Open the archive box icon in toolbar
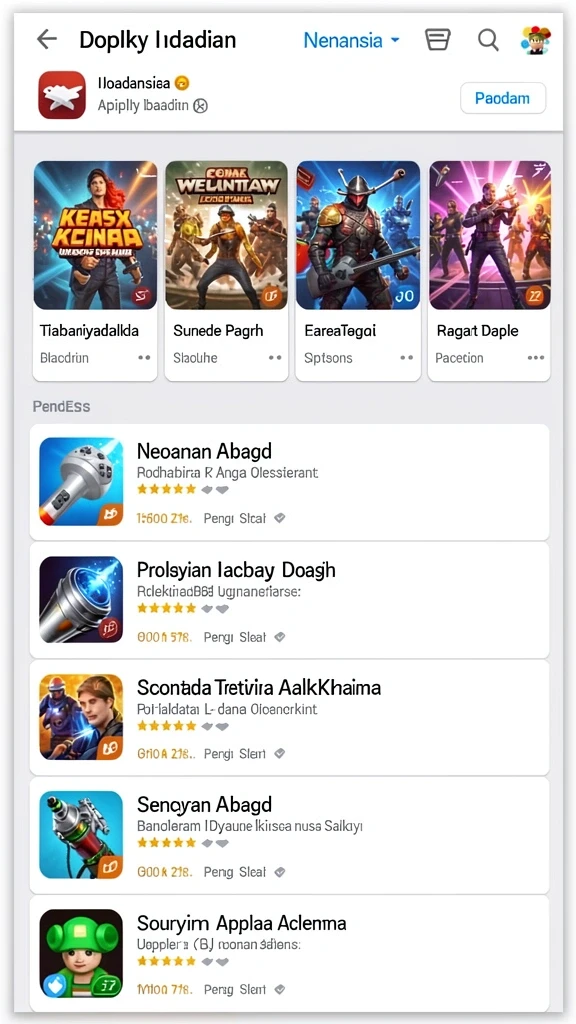The image size is (576, 1024). coord(438,40)
